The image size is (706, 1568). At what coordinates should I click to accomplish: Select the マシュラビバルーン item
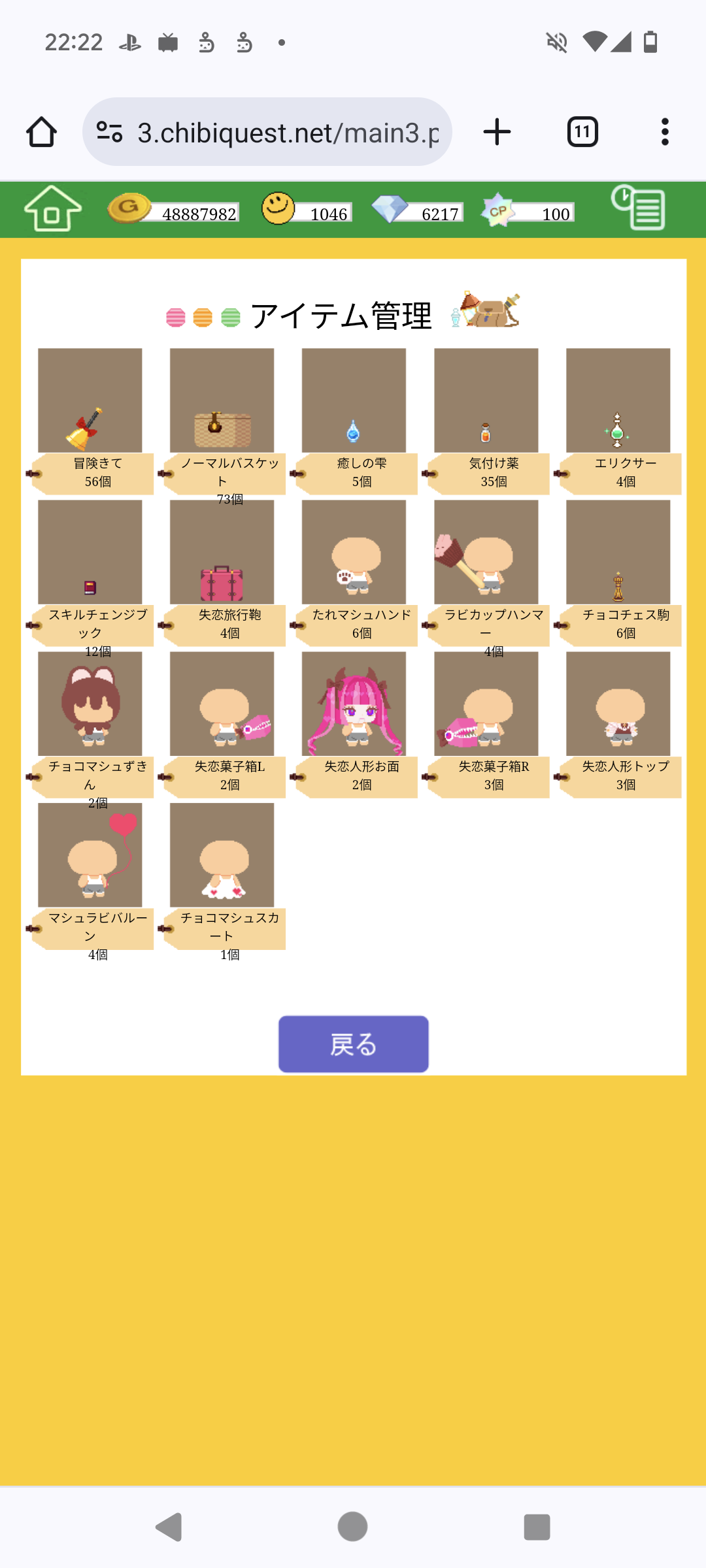(x=90, y=856)
